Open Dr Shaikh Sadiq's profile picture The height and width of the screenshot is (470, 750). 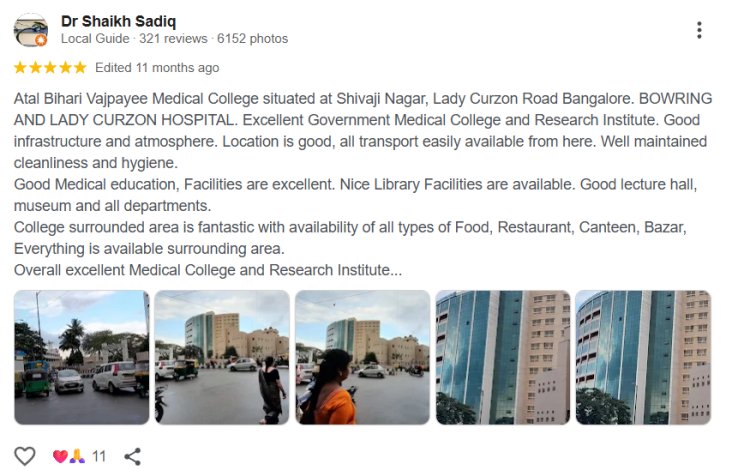(31, 30)
